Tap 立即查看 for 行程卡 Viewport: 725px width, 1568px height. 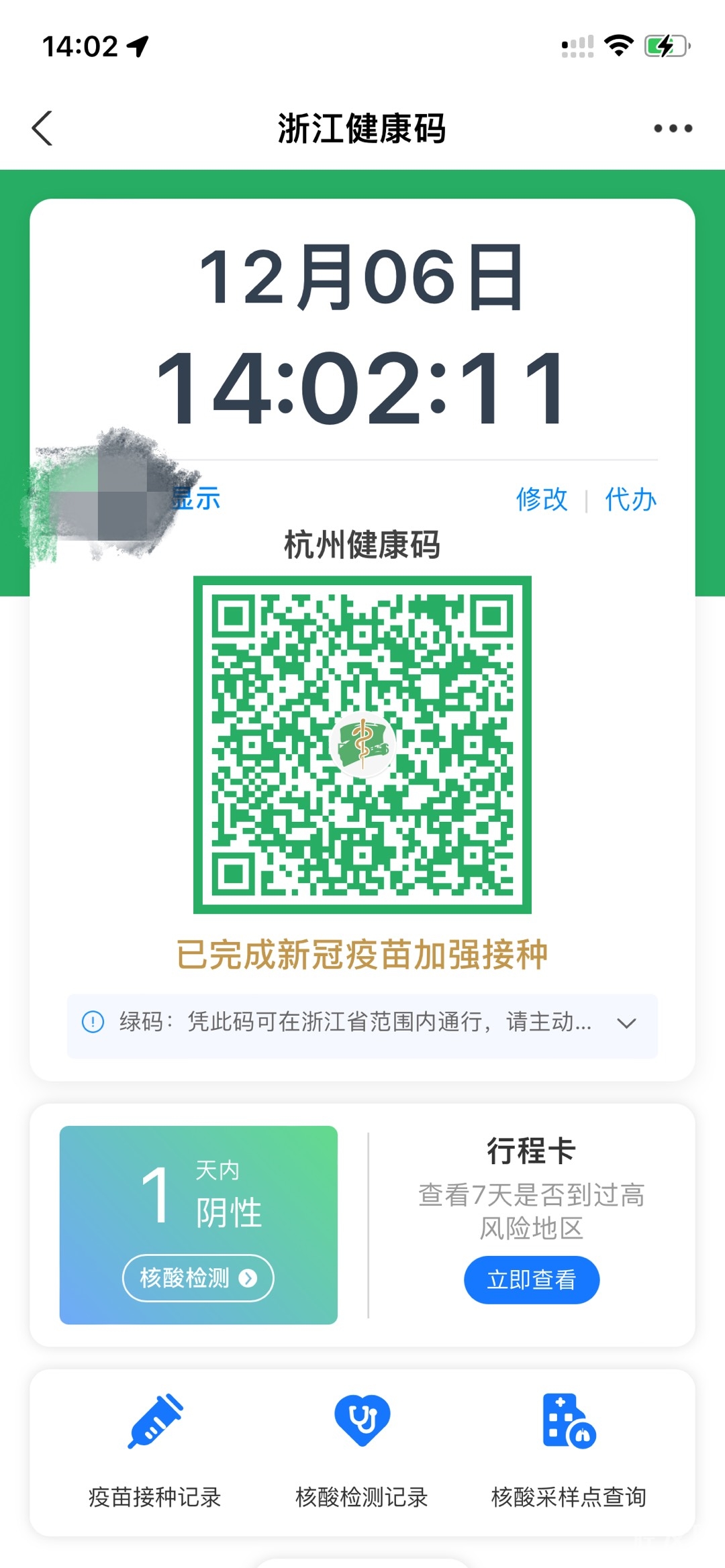coord(531,1279)
